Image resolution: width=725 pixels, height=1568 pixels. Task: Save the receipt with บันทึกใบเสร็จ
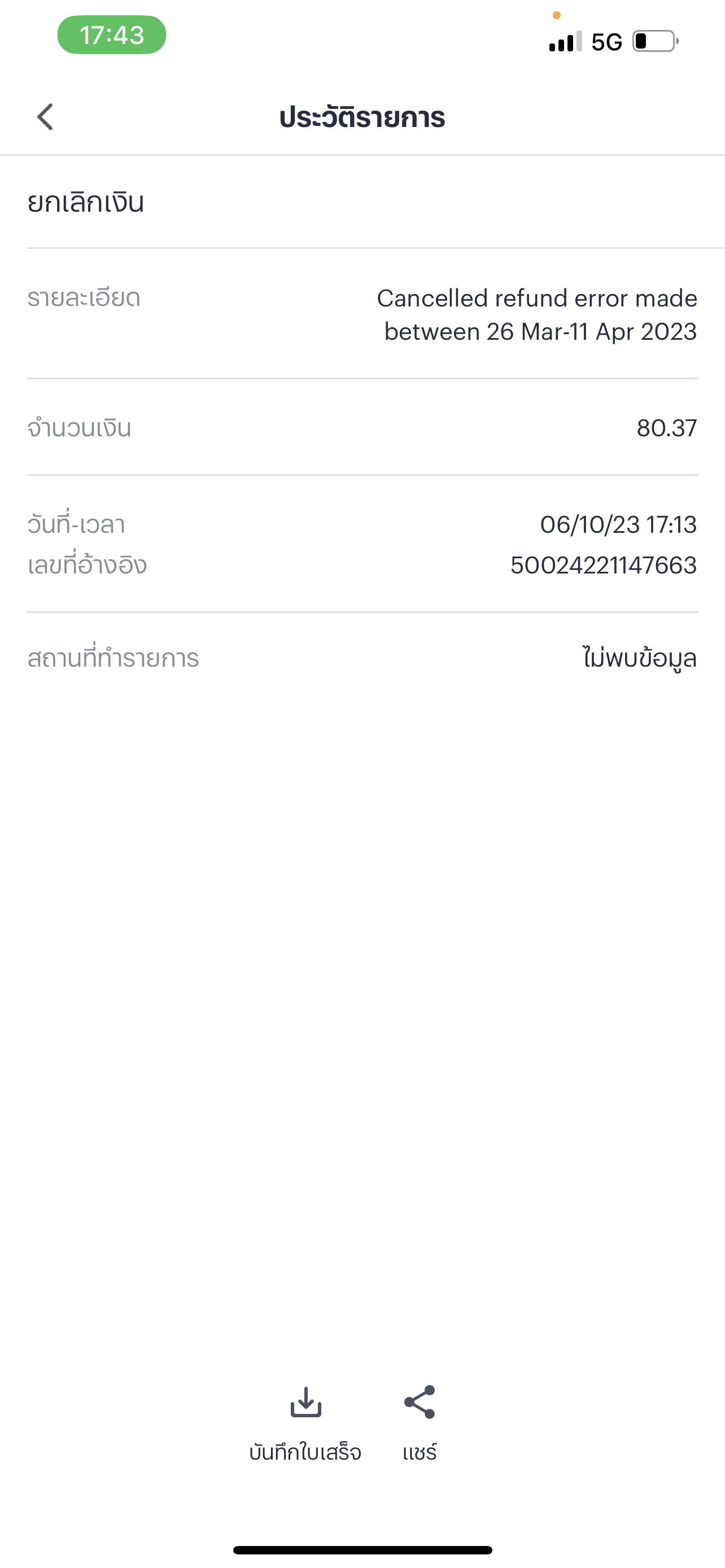(305, 1423)
